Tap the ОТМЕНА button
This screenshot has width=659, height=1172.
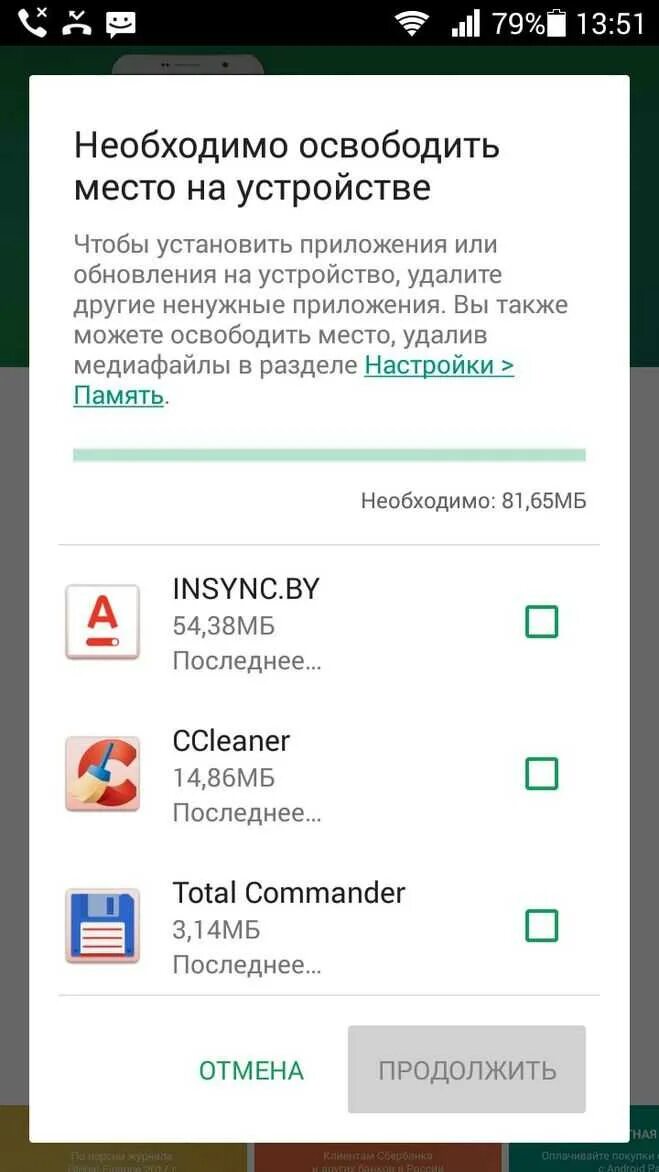coord(251,1070)
